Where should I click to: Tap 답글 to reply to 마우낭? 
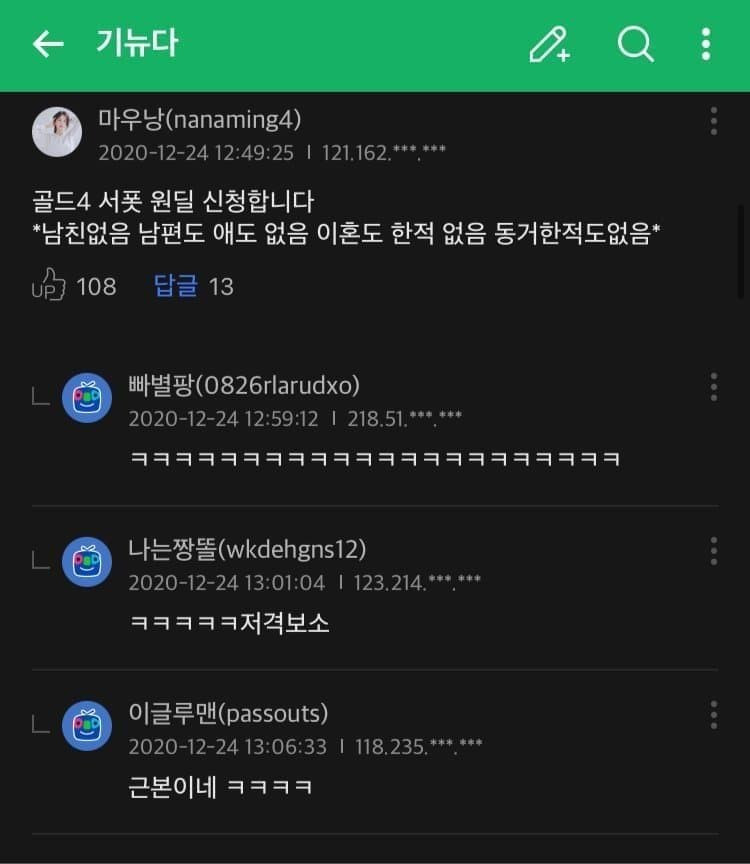click(176, 286)
